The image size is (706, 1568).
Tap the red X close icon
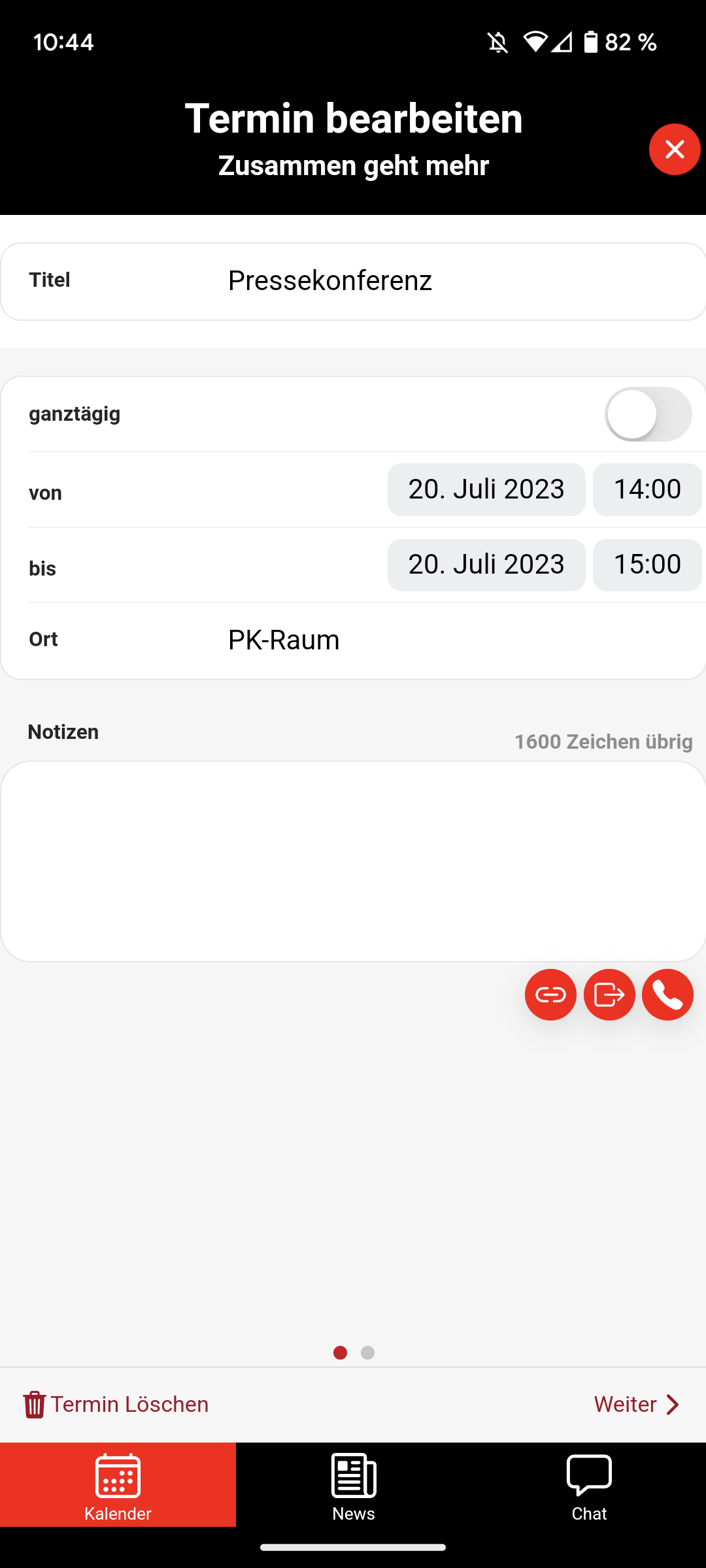click(x=675, y=150)
